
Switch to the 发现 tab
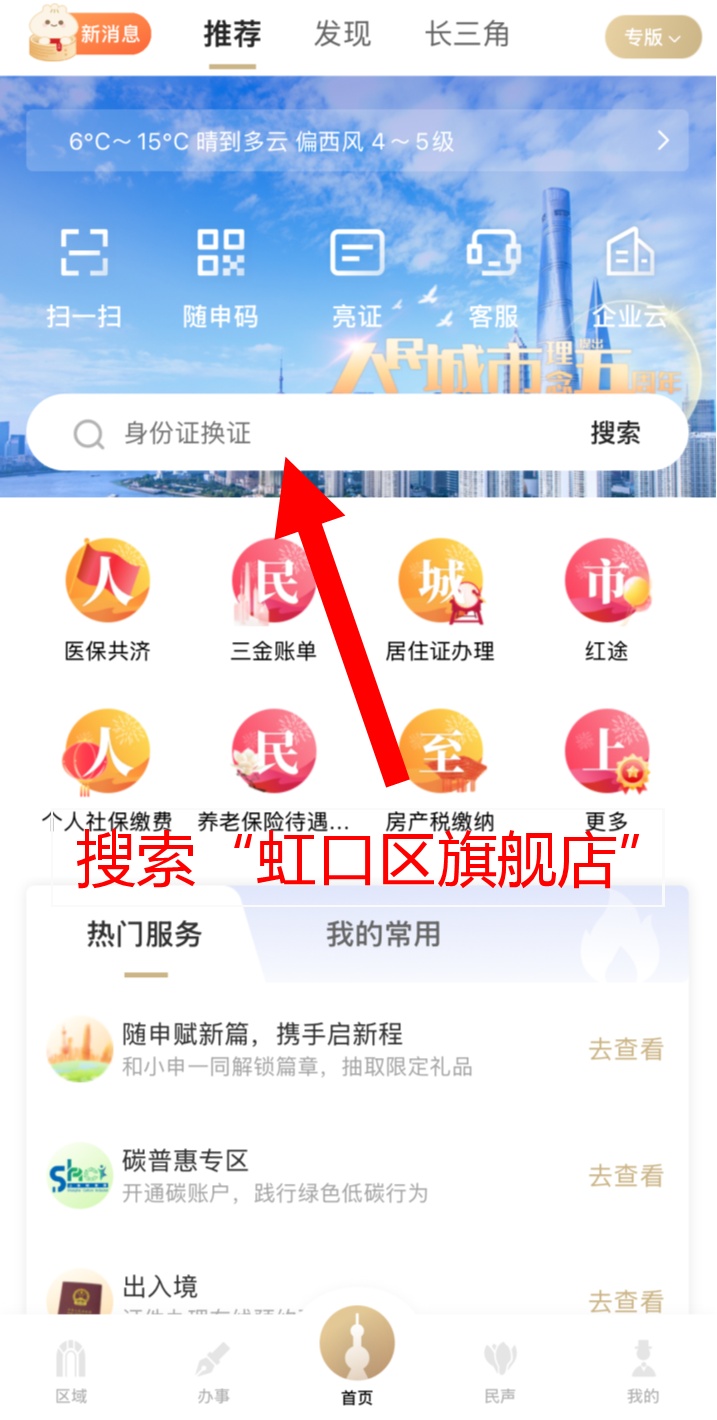(x=342, y=35)
